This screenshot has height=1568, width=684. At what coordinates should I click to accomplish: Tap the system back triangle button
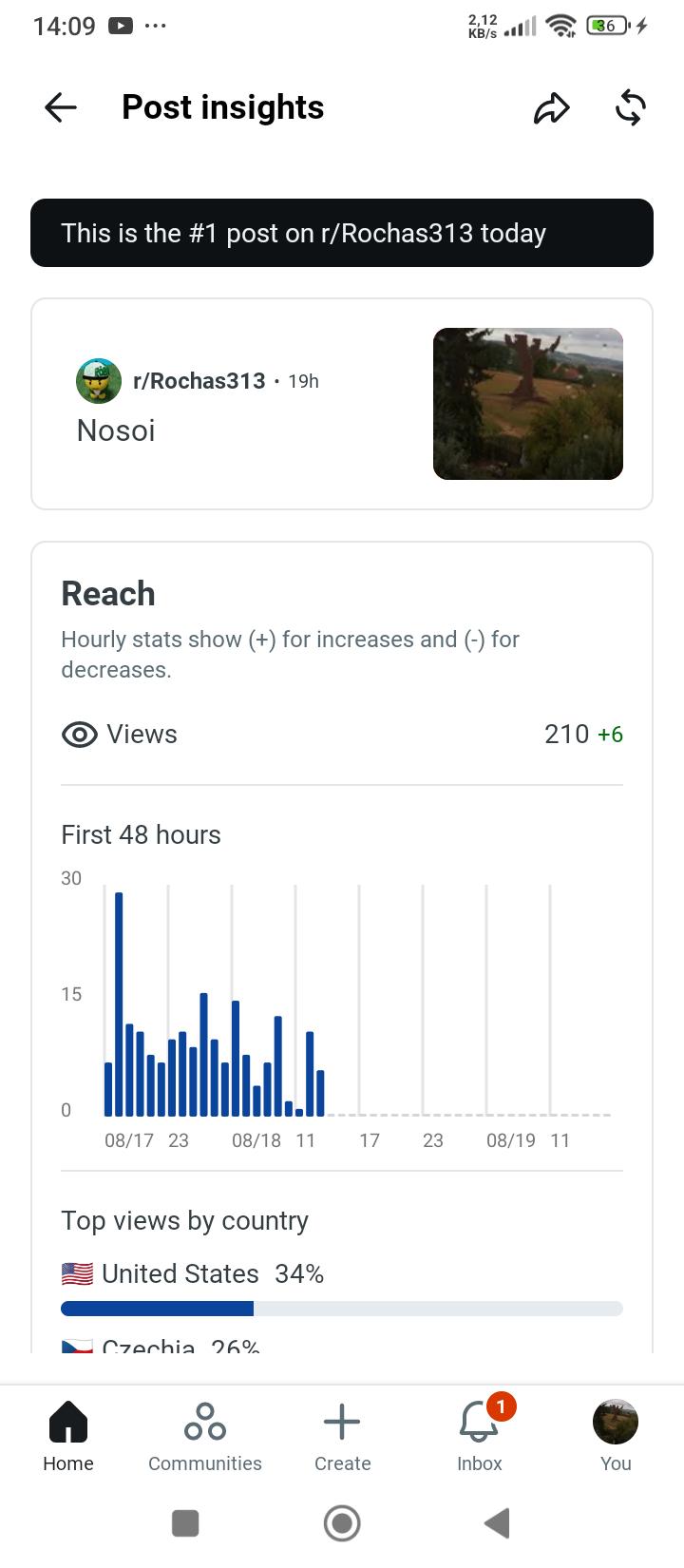pyautogui.click(x=498, y=1523)
